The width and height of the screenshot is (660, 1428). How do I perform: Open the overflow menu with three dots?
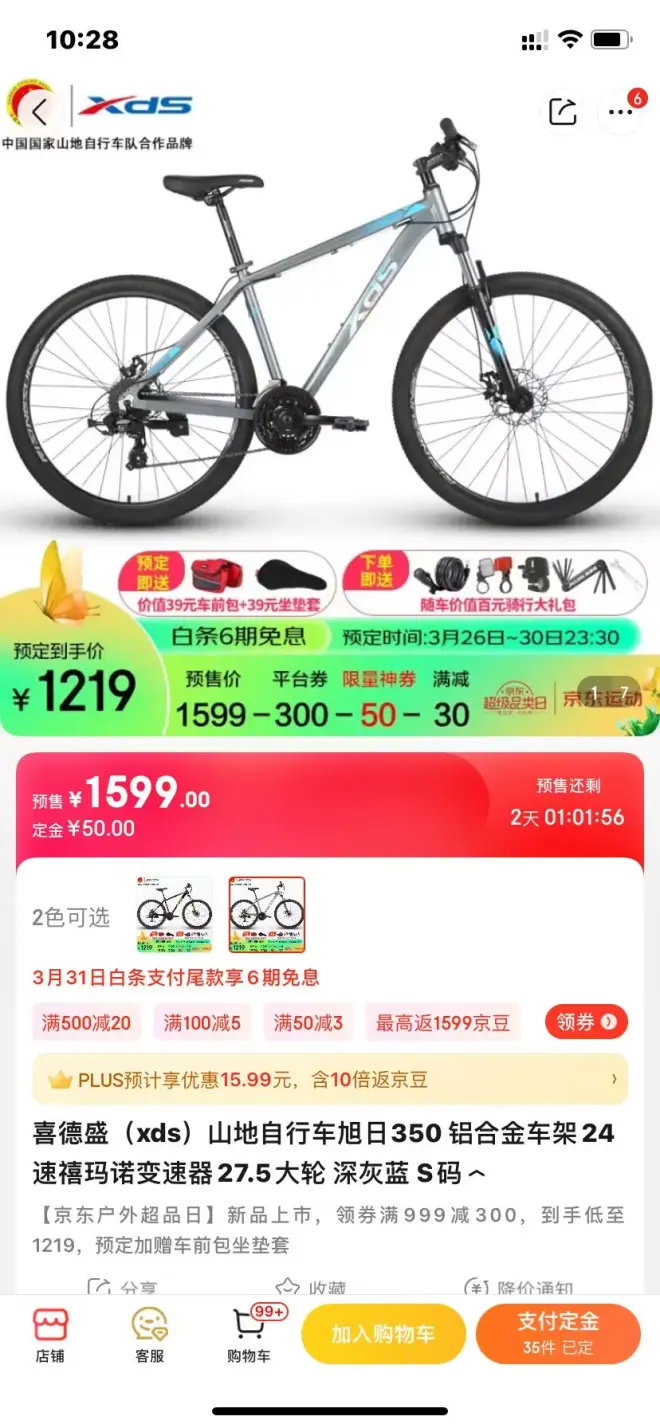[621, 112]
